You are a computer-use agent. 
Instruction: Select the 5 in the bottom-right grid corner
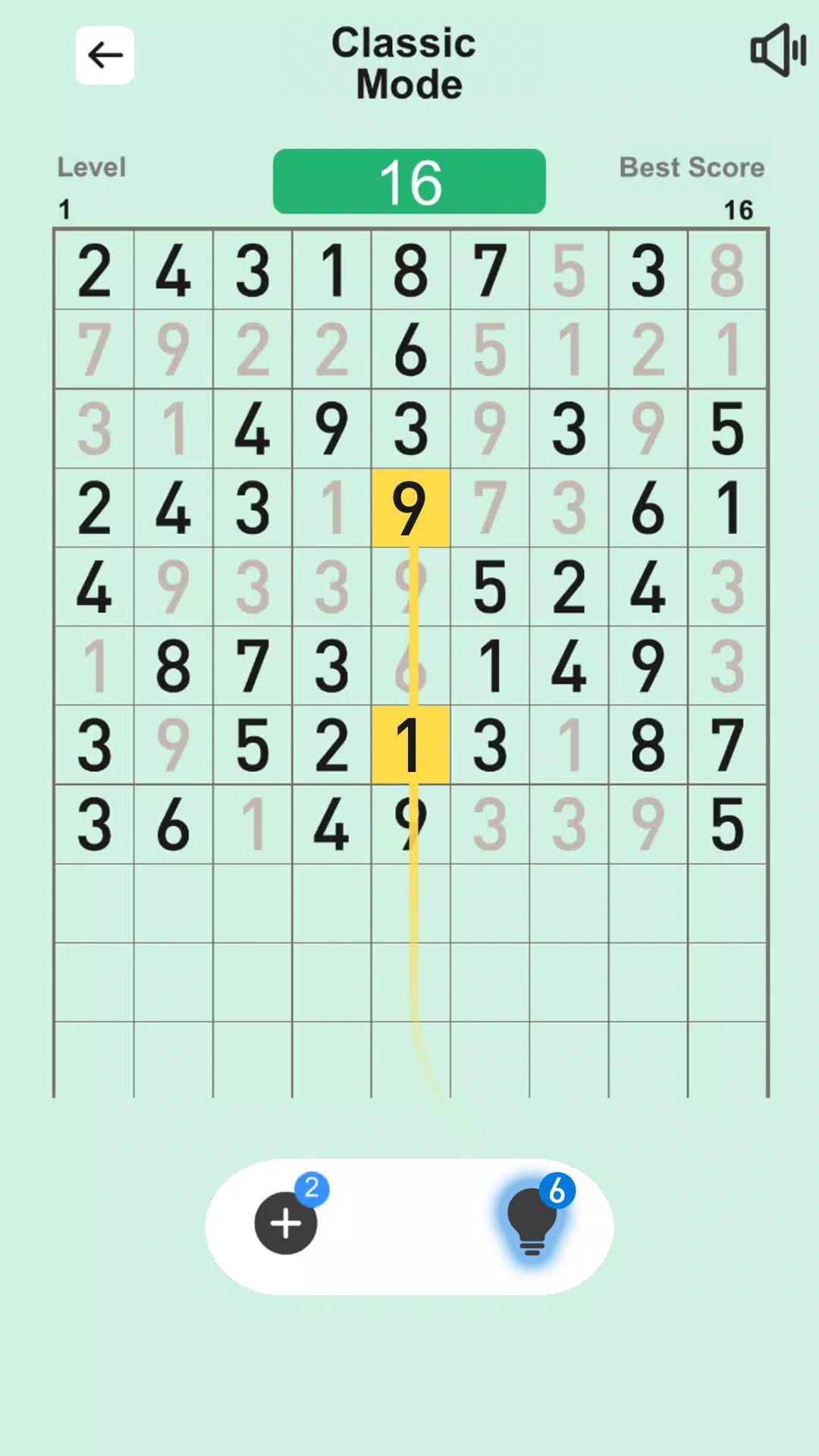click(x=726, y=824)
